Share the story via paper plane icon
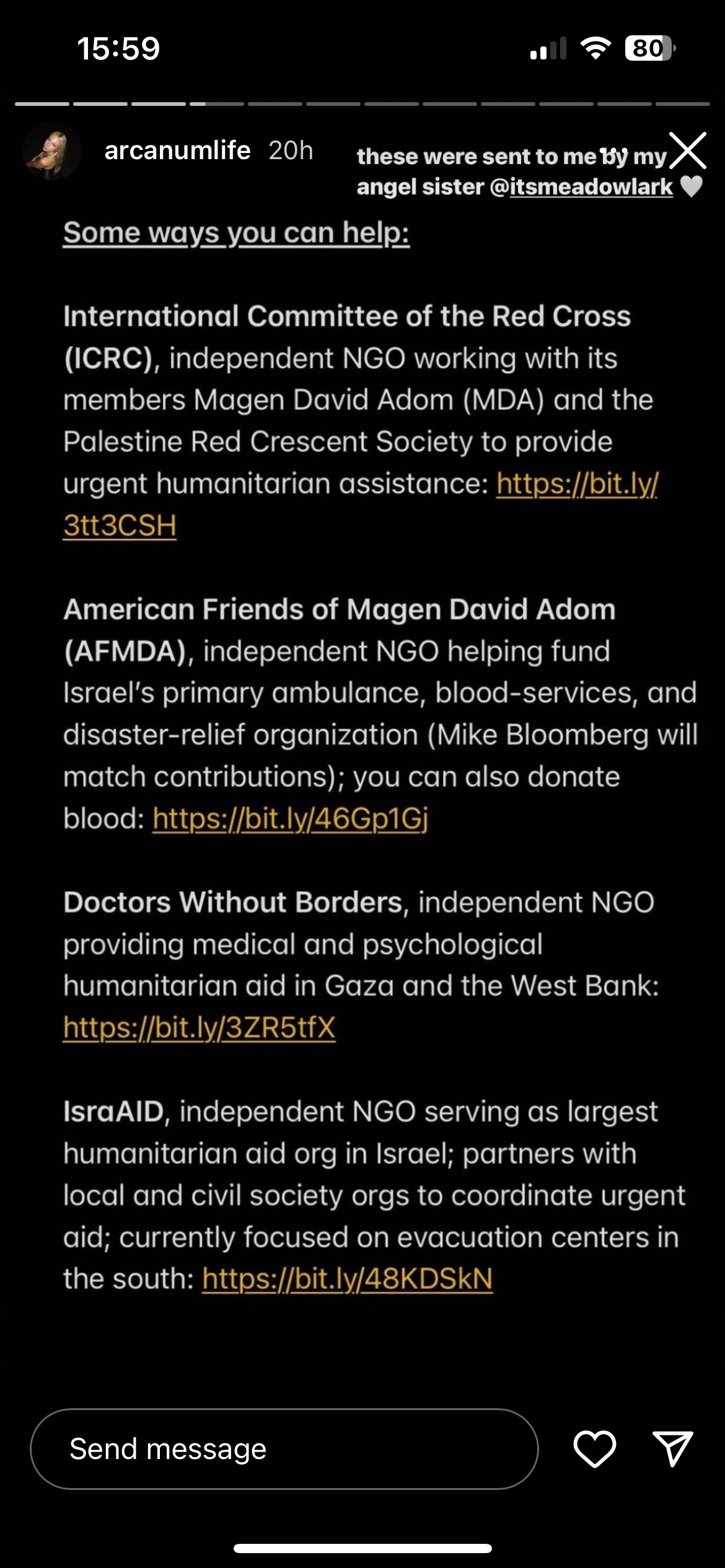The width and height of the screenshot is (725, 1568). point(673,1449)
